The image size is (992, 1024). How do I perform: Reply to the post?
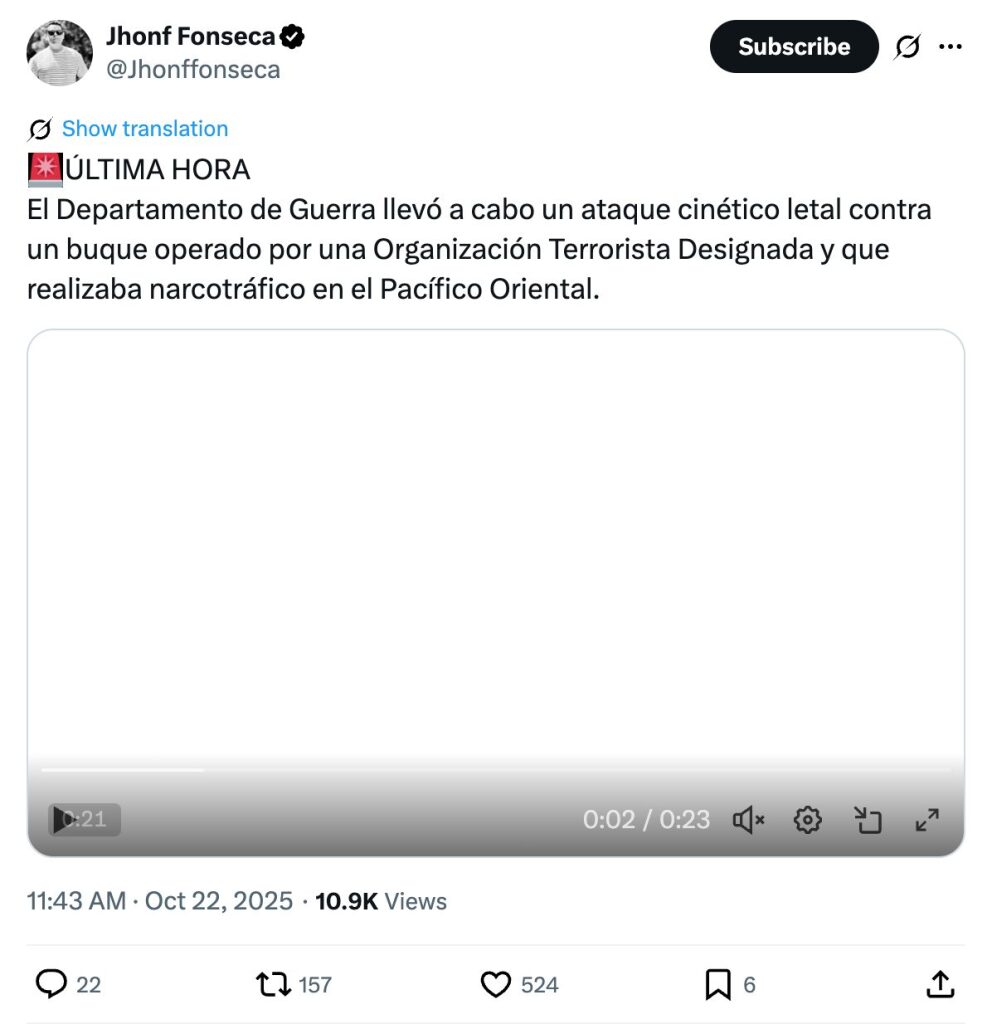pyautogui.click(x=51, y=985)
